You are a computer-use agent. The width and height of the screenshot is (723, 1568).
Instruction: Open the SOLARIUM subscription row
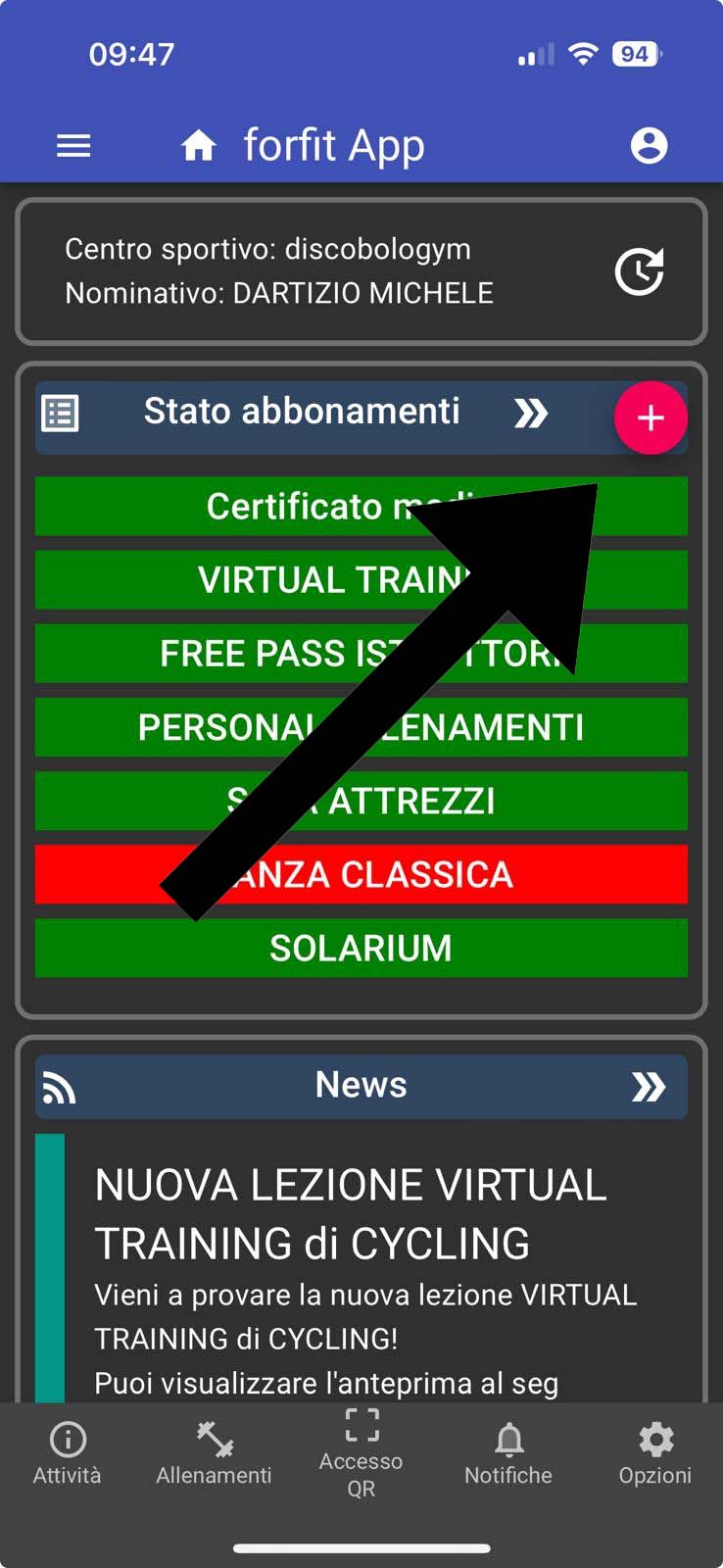tap(361, 949)
